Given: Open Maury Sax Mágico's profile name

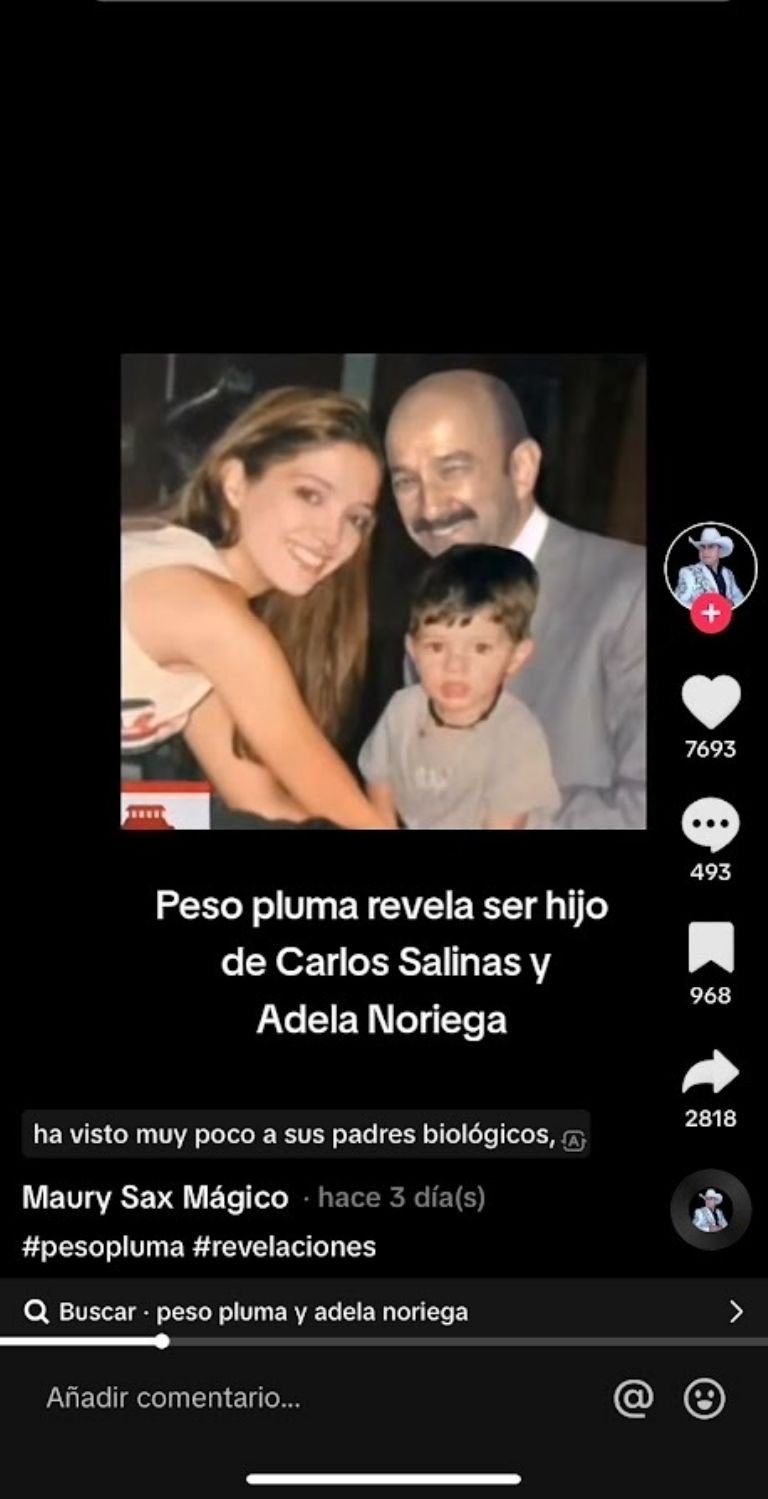Looking at the screenshot, I should pos(155,1197).
